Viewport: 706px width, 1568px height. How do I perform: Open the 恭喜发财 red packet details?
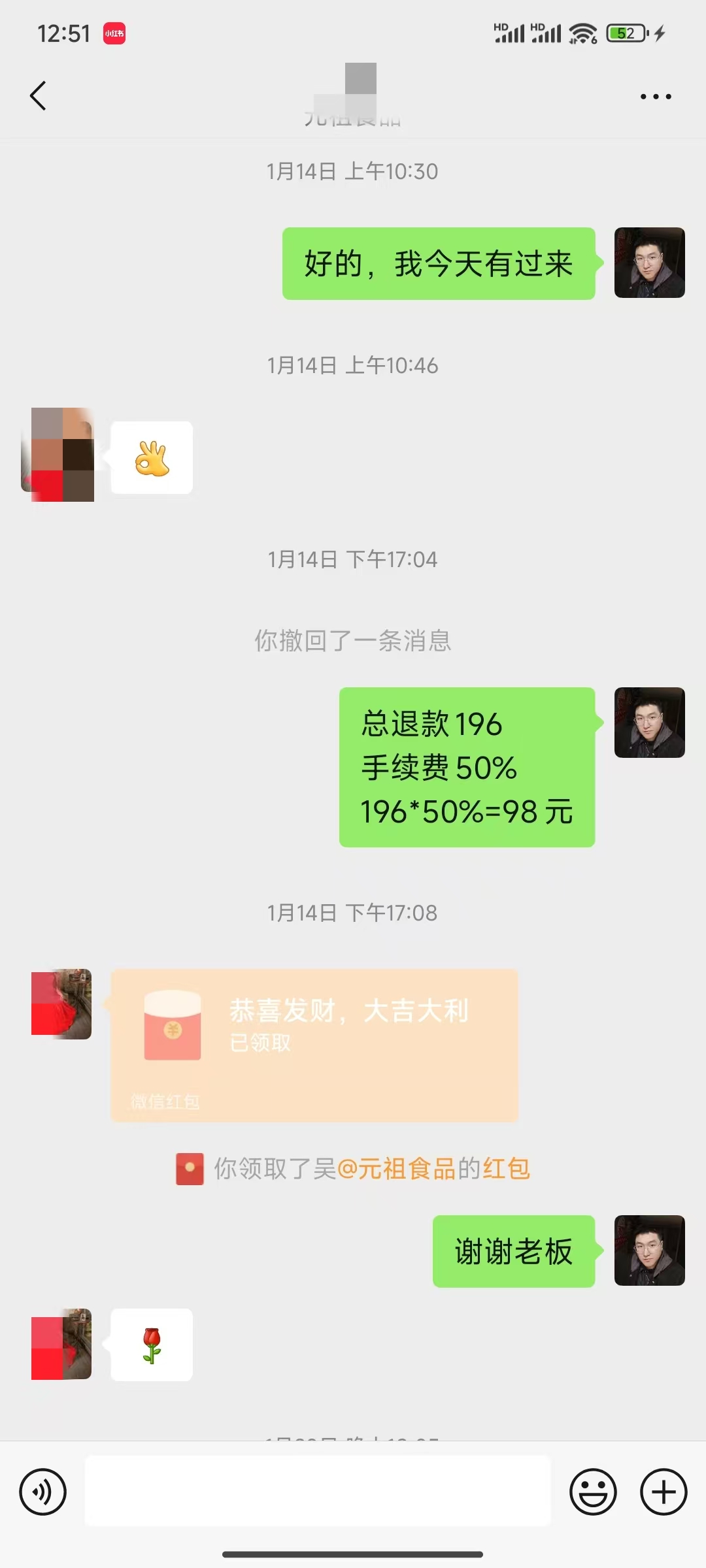(x=314, y=1045)
